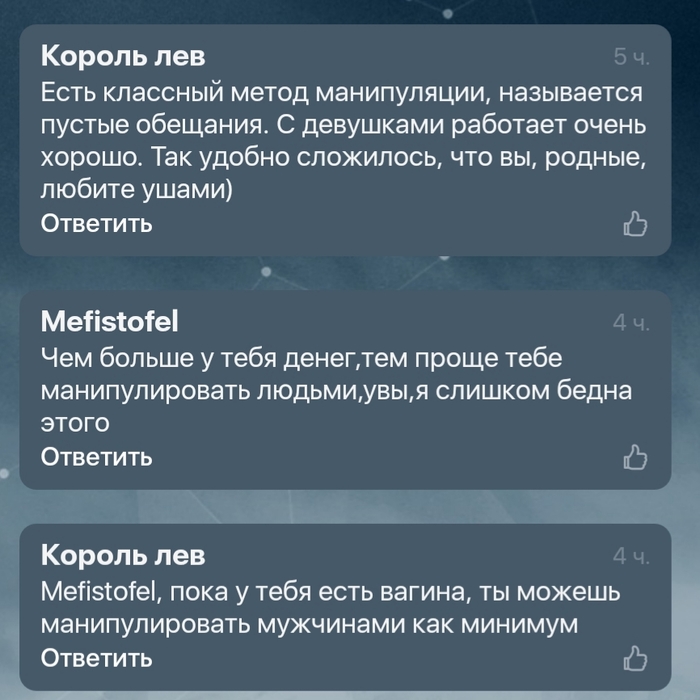Like Король лев's reply to Mefistofel
The height and width of the screenshot is (700, 700).
pos(635,658)
